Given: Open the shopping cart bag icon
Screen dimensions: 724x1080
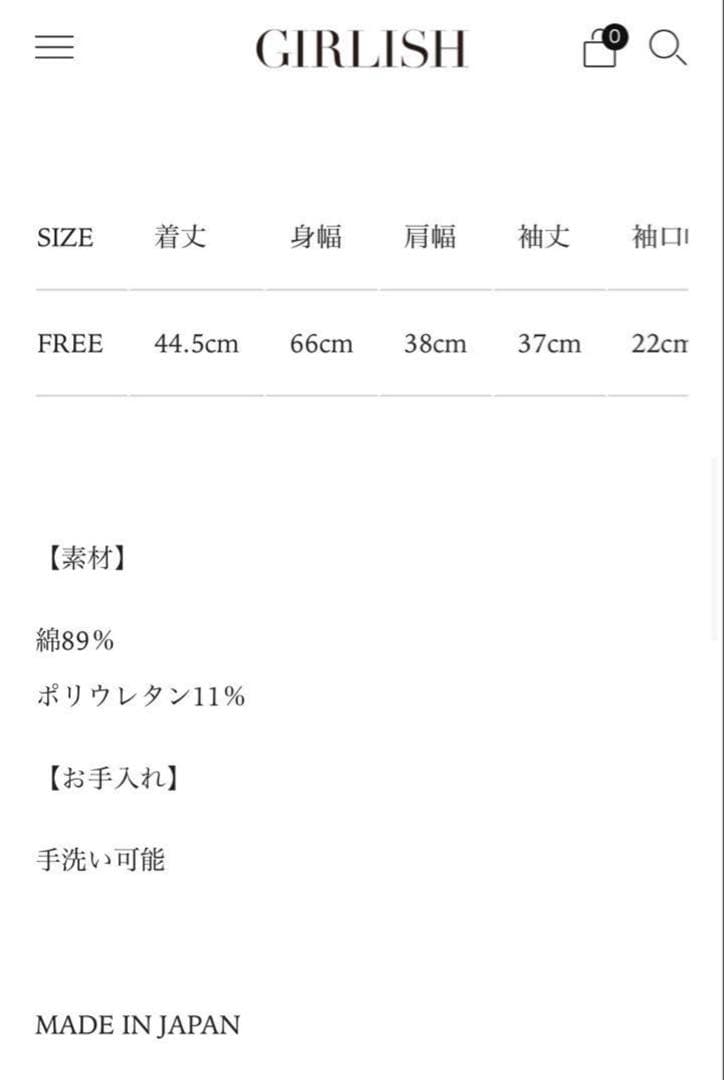Looking at the screenshot, I should tap(600, 52).
